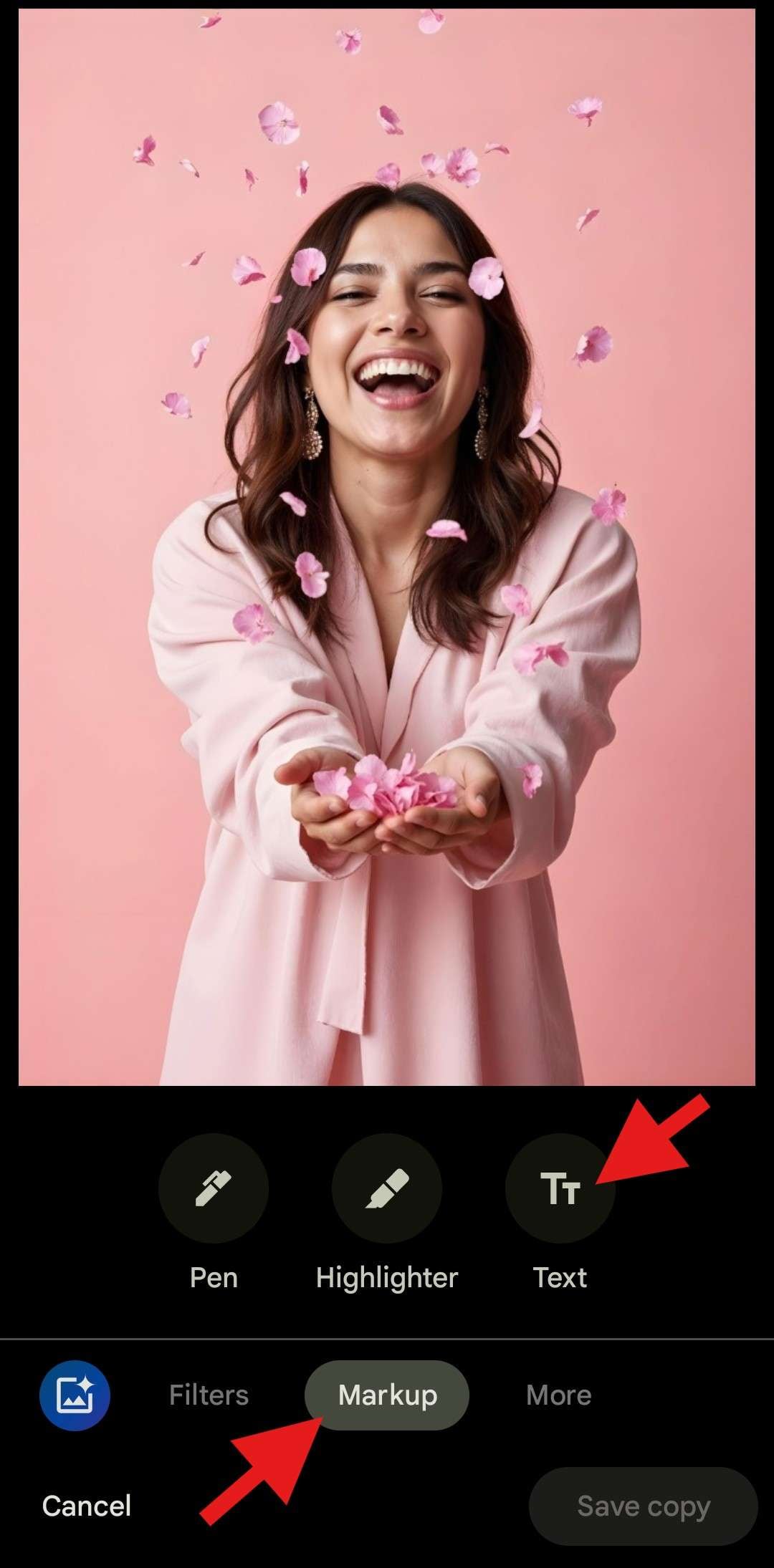The height and width of the screenshot is (1568, 774).
Task: Select the Pen markup tool
Action: tap(213, 1188)
